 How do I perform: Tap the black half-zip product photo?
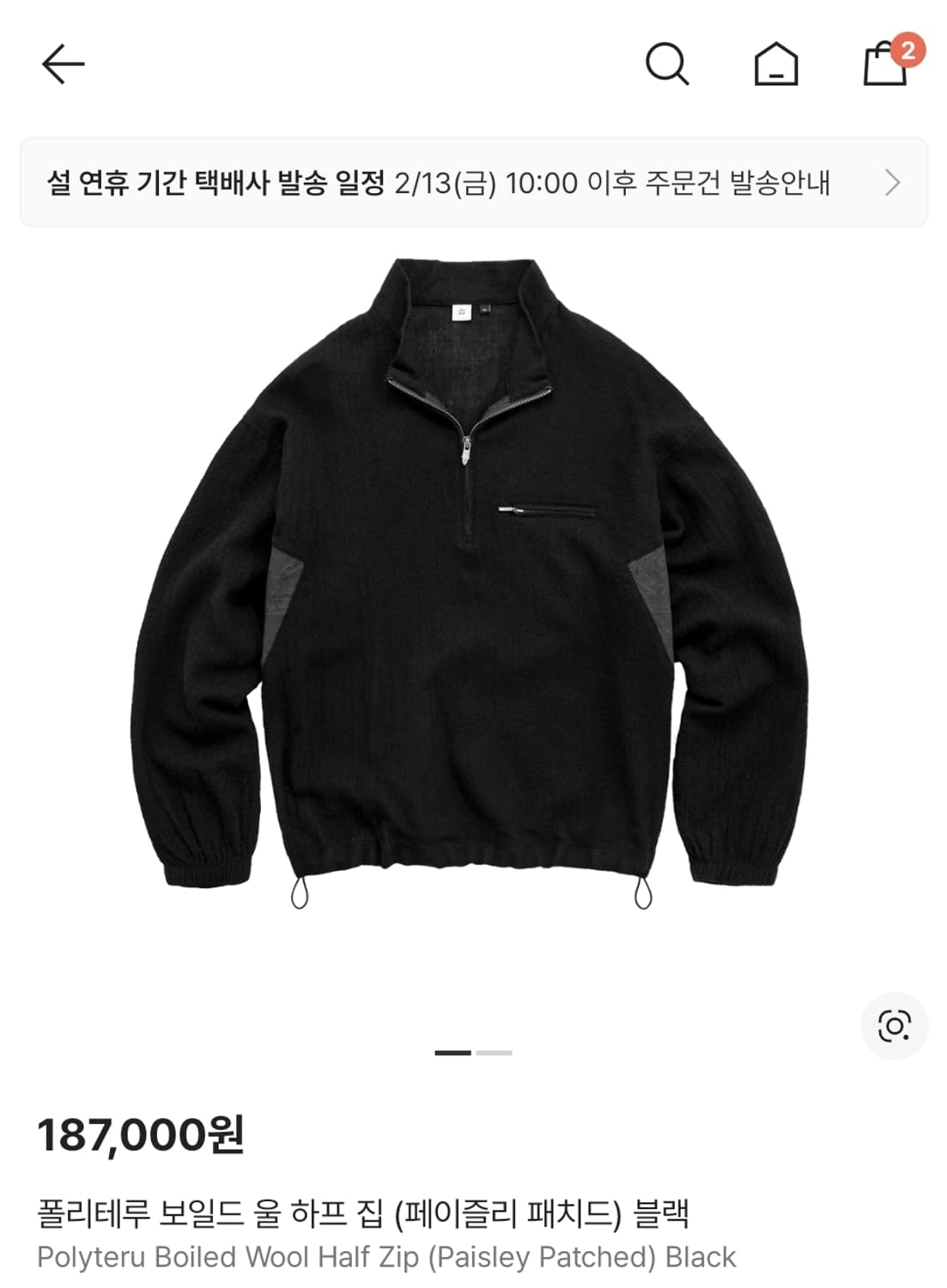[472, 601]
